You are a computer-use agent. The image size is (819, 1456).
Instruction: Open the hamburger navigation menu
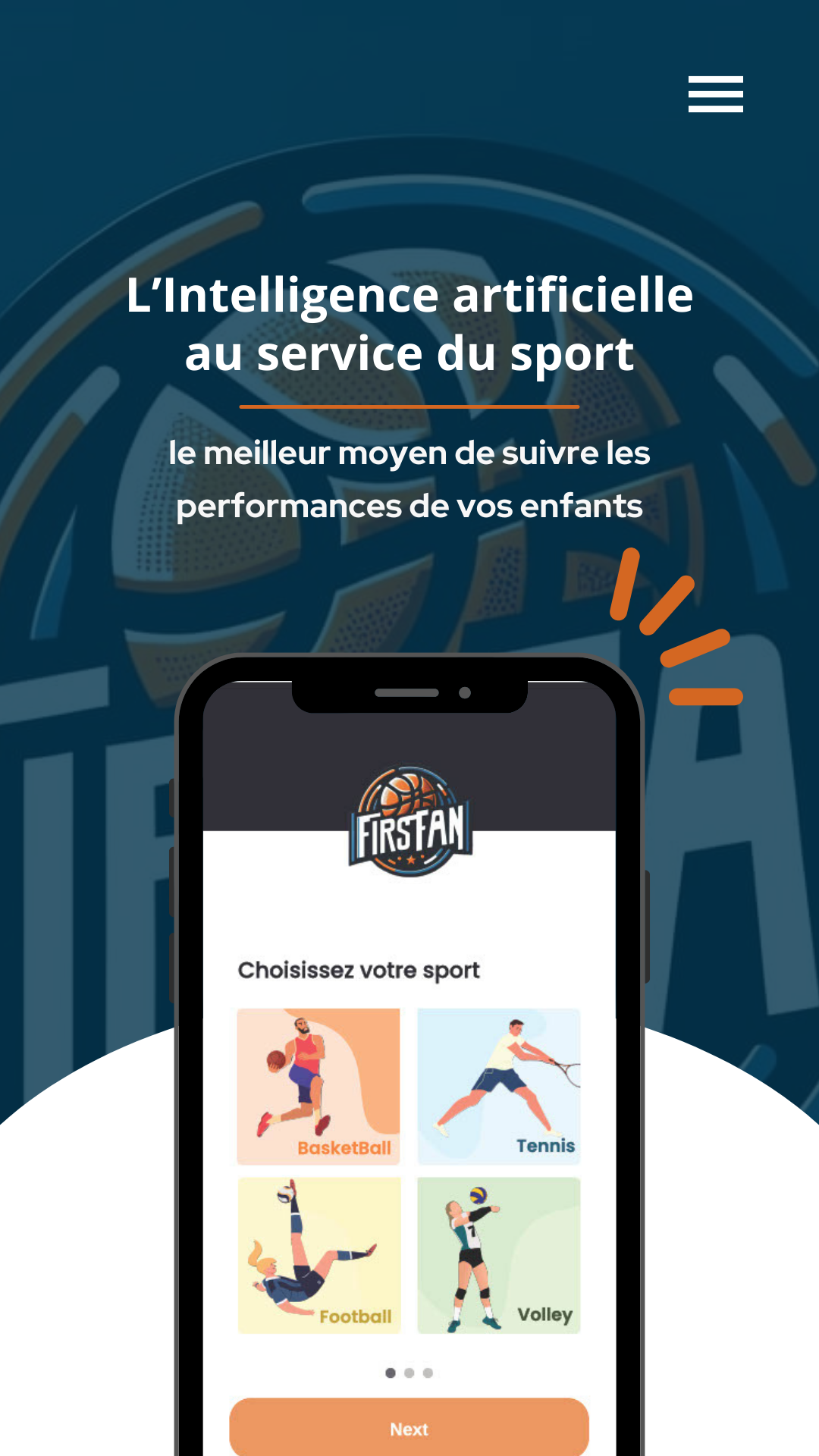715,94
